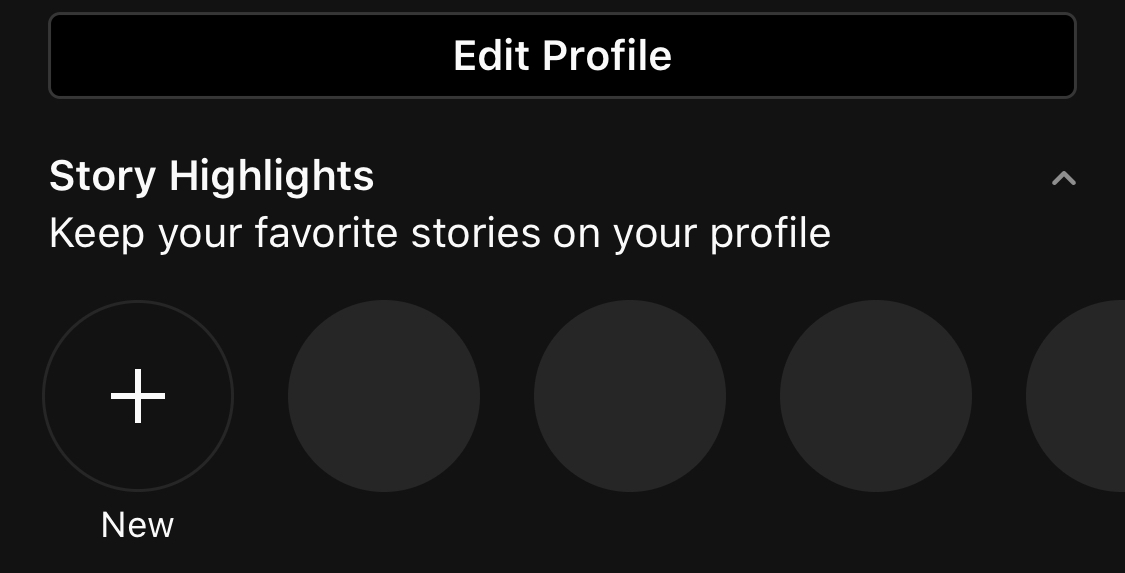Open the Edit Profile button
The width and height of the screenshot is (1125, 573).
[x=562, y=56]
